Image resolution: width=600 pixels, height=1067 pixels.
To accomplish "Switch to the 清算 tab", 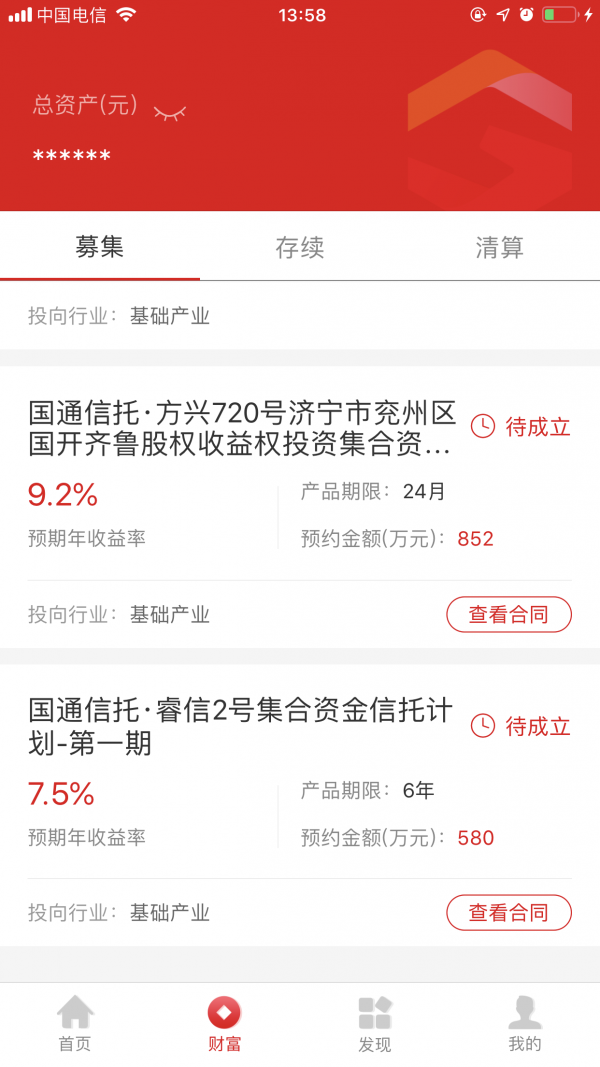I will (x=499, y=247).
